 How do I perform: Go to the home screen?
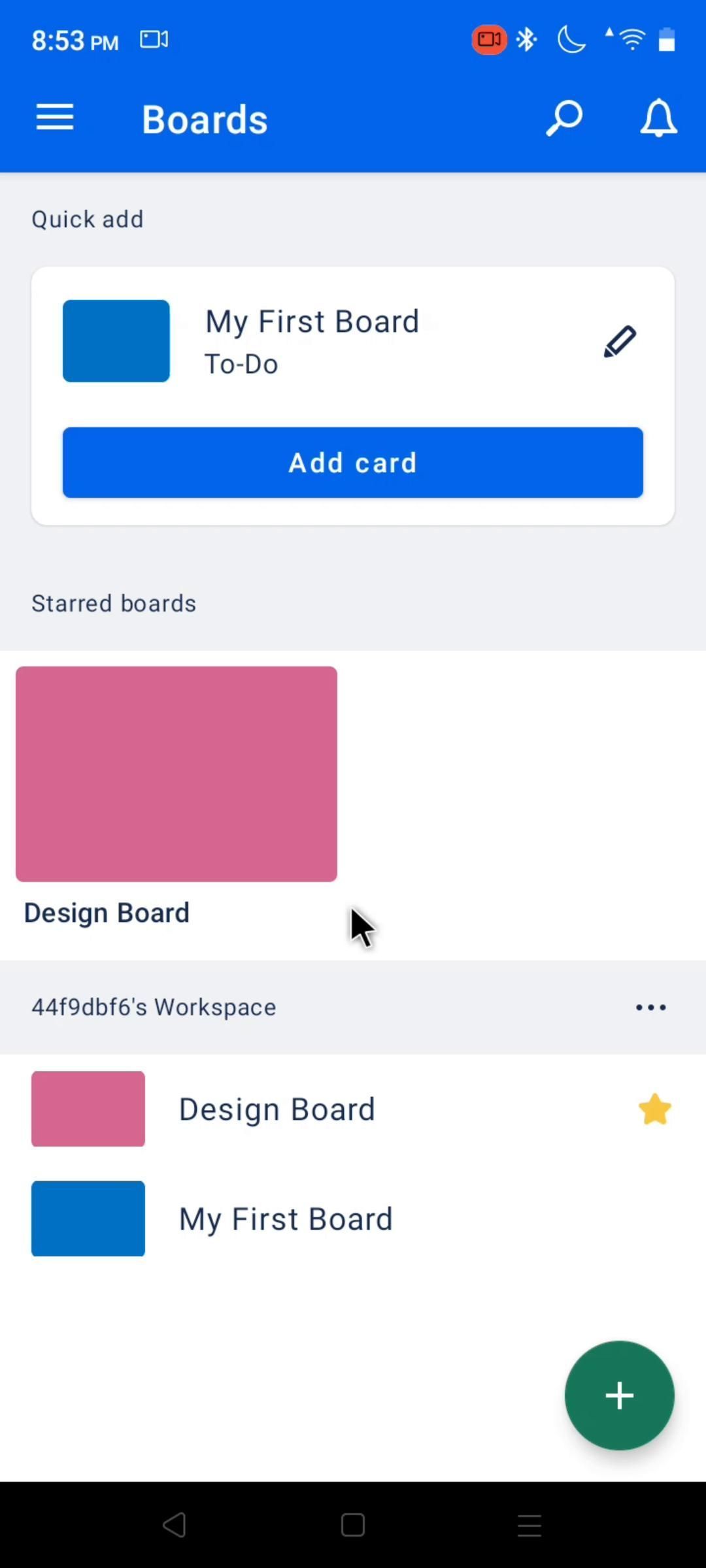pyautogui.click(x=353, y=1526)
